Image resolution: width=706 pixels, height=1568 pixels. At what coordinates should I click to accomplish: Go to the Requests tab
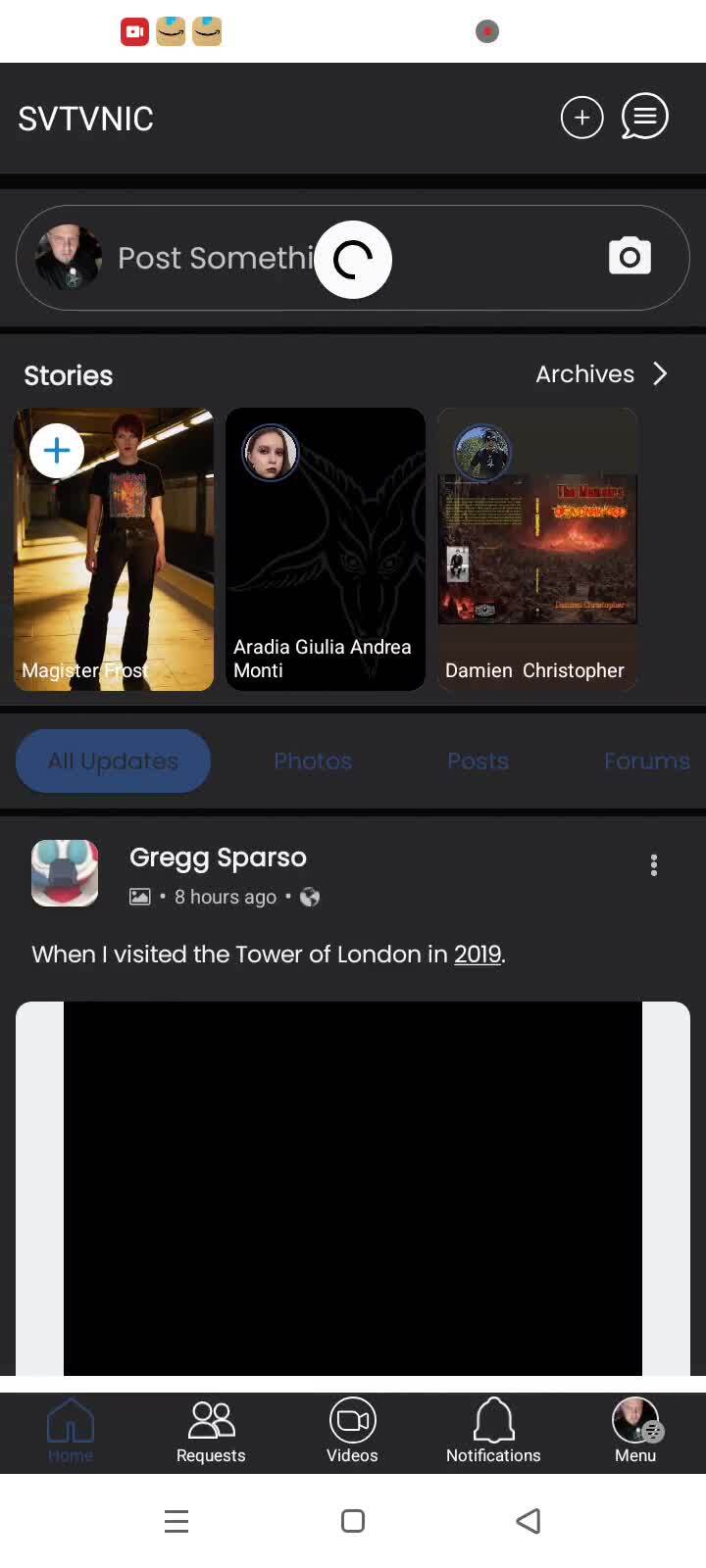(211, 1431)
